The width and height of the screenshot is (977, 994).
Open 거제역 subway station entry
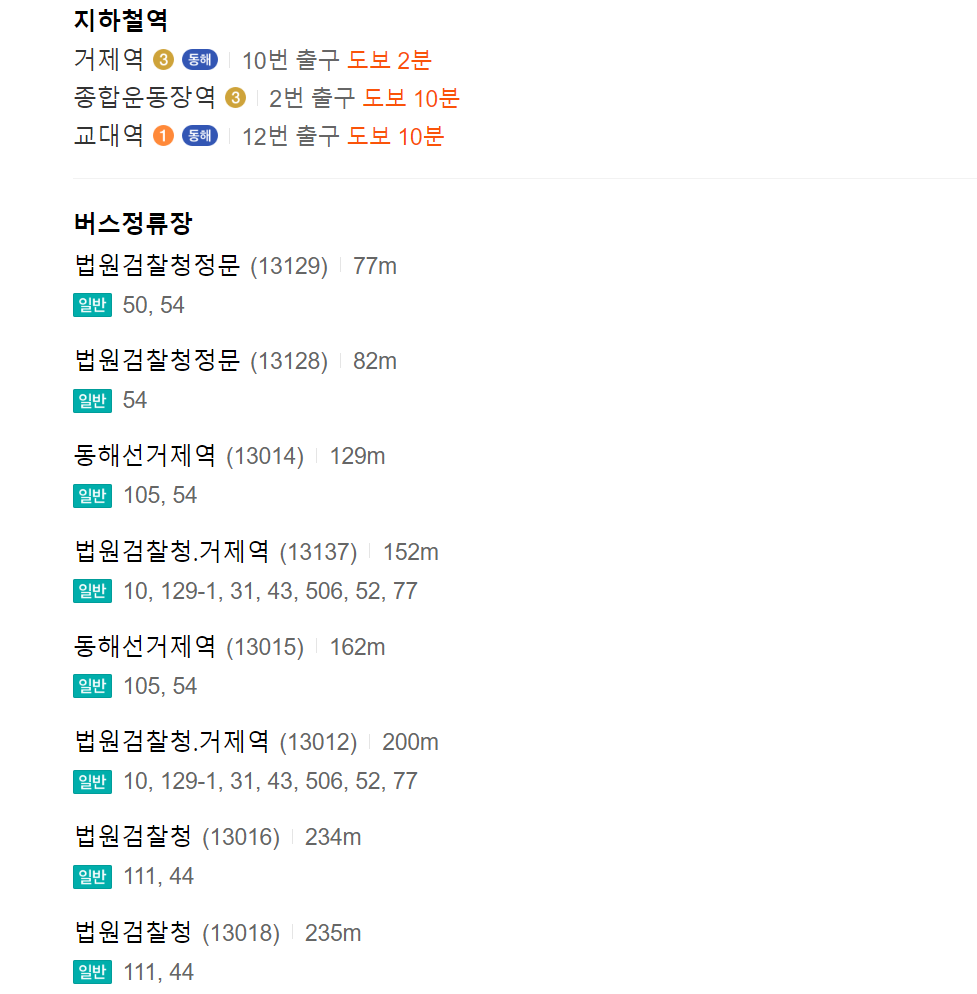point(109,60)
